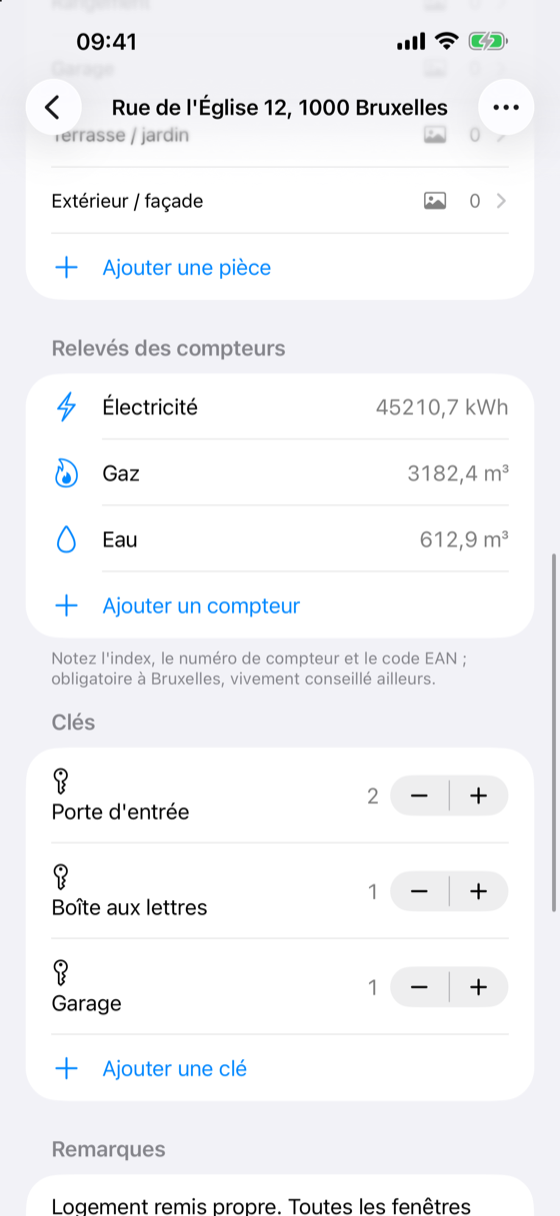Increase Garage key count
This screenshot has width=560, height=1216.
coord(479,987)
